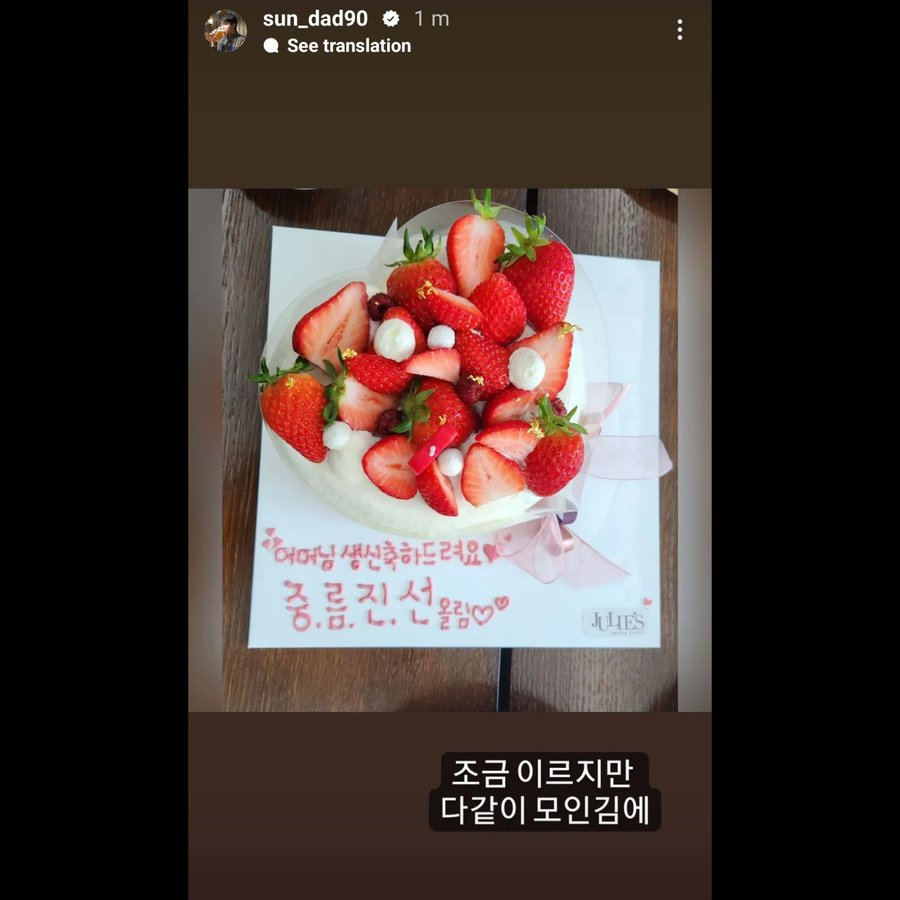Viewport: 900px width, 900px height.
Task: Open sun_dad90's profile picture
Action: point(225,31)
